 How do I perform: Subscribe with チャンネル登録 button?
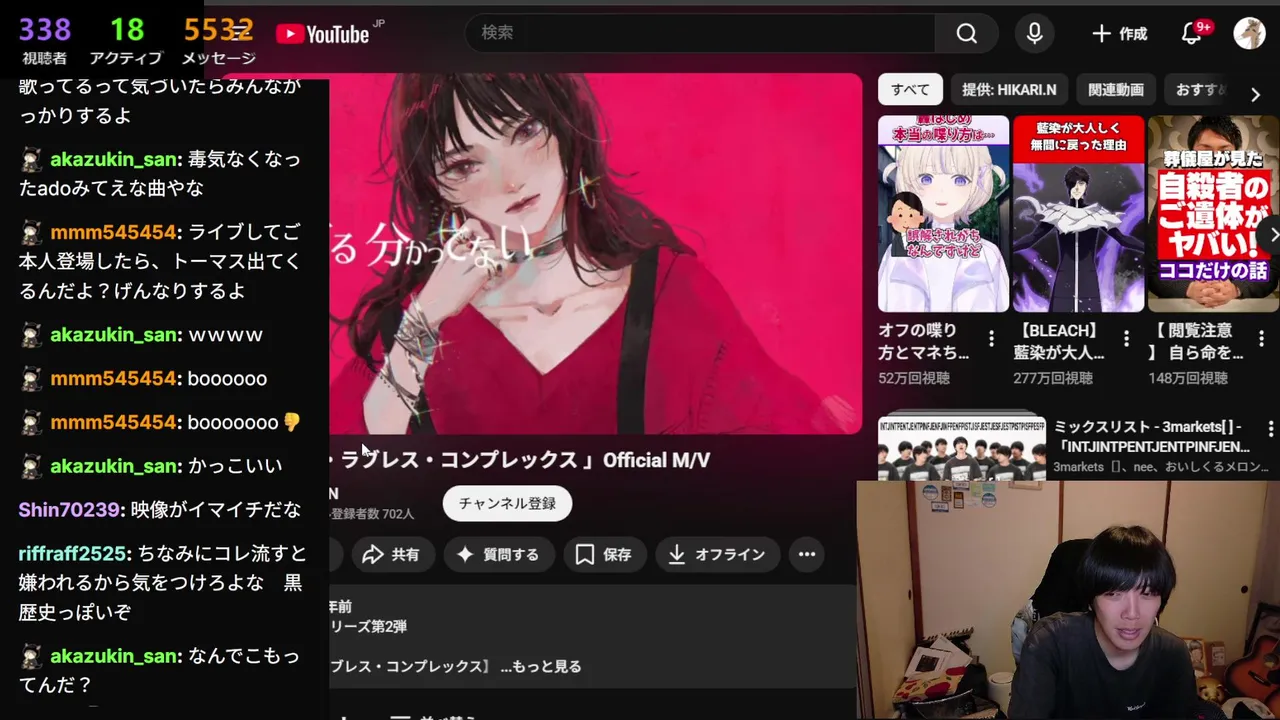(x=507, y=503)
